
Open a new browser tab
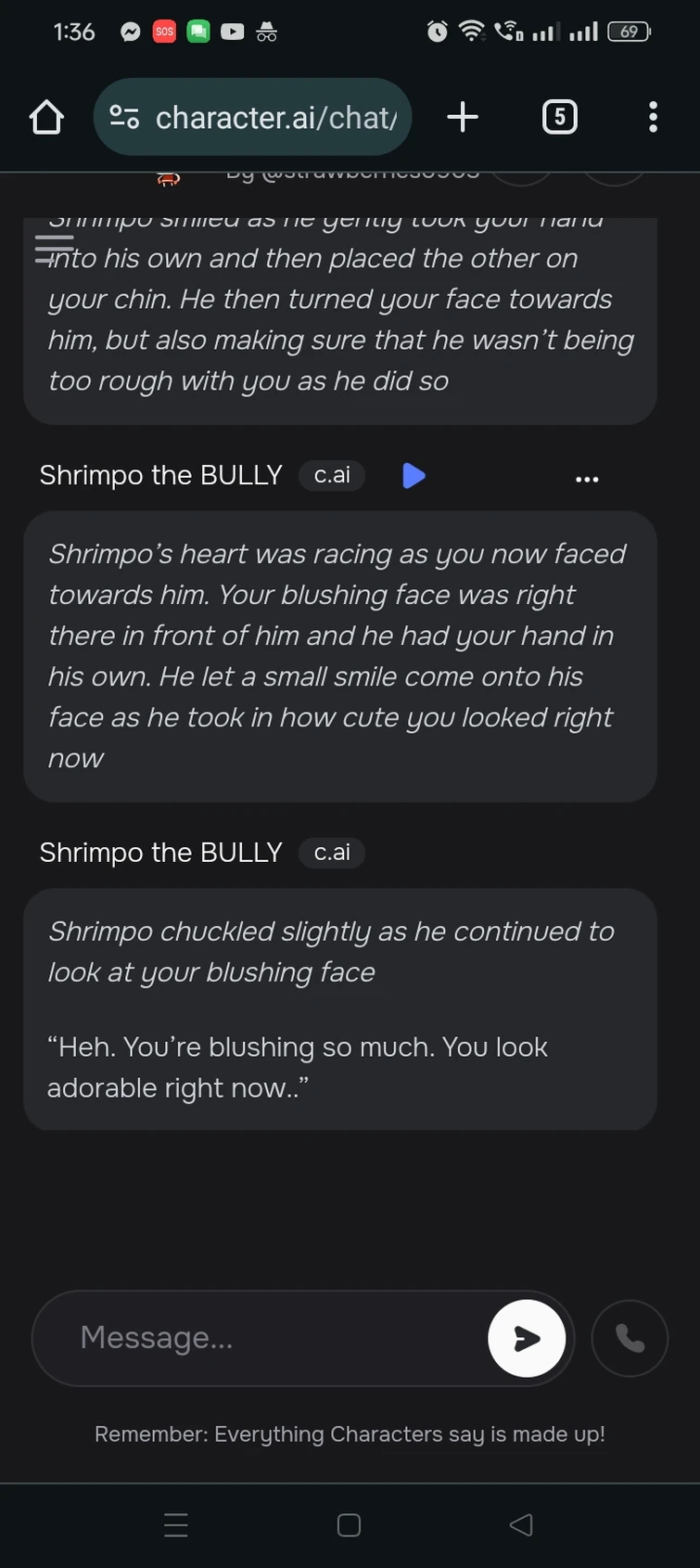point(463,118)
